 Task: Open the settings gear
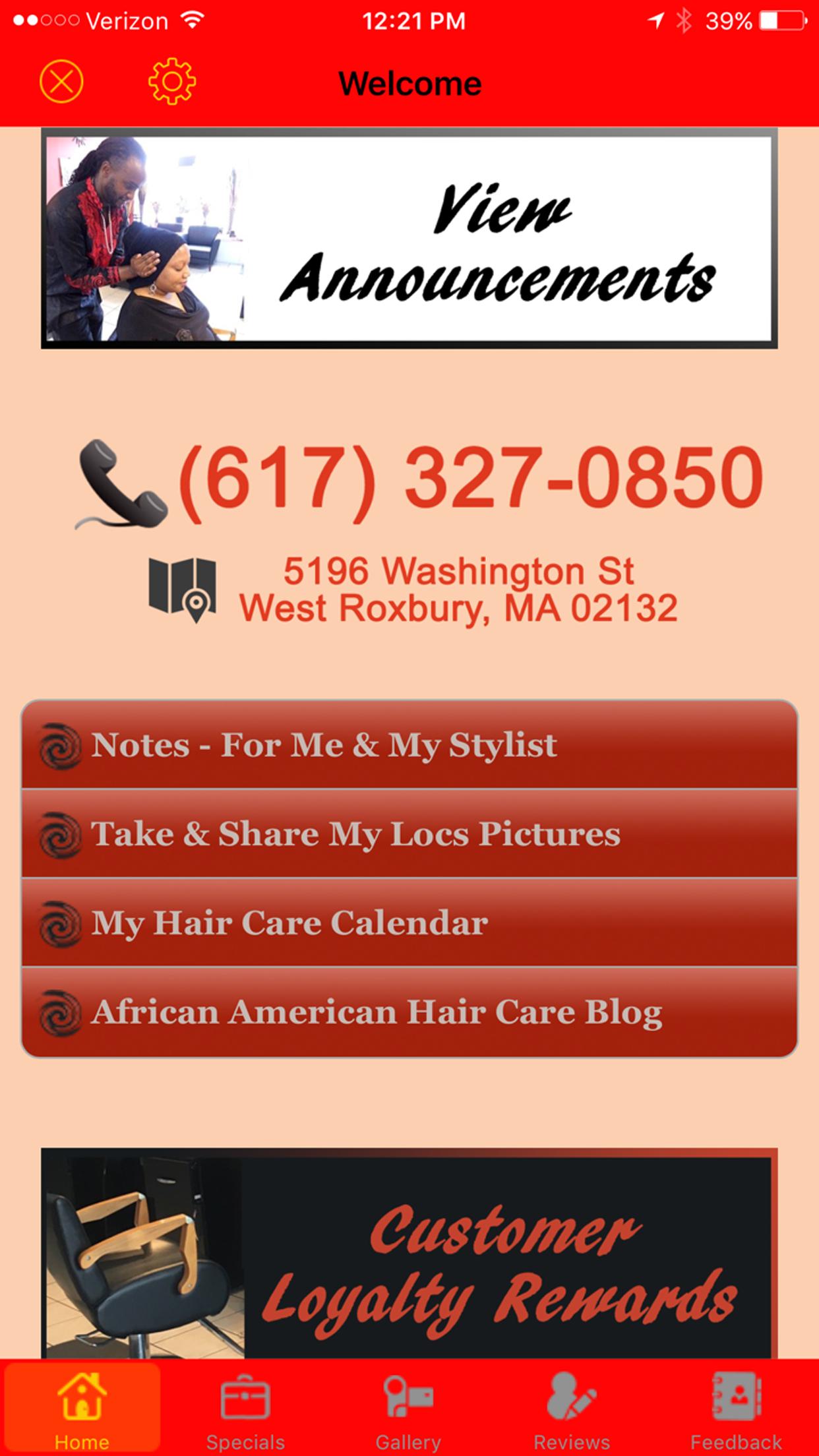(x=171, y=82)
